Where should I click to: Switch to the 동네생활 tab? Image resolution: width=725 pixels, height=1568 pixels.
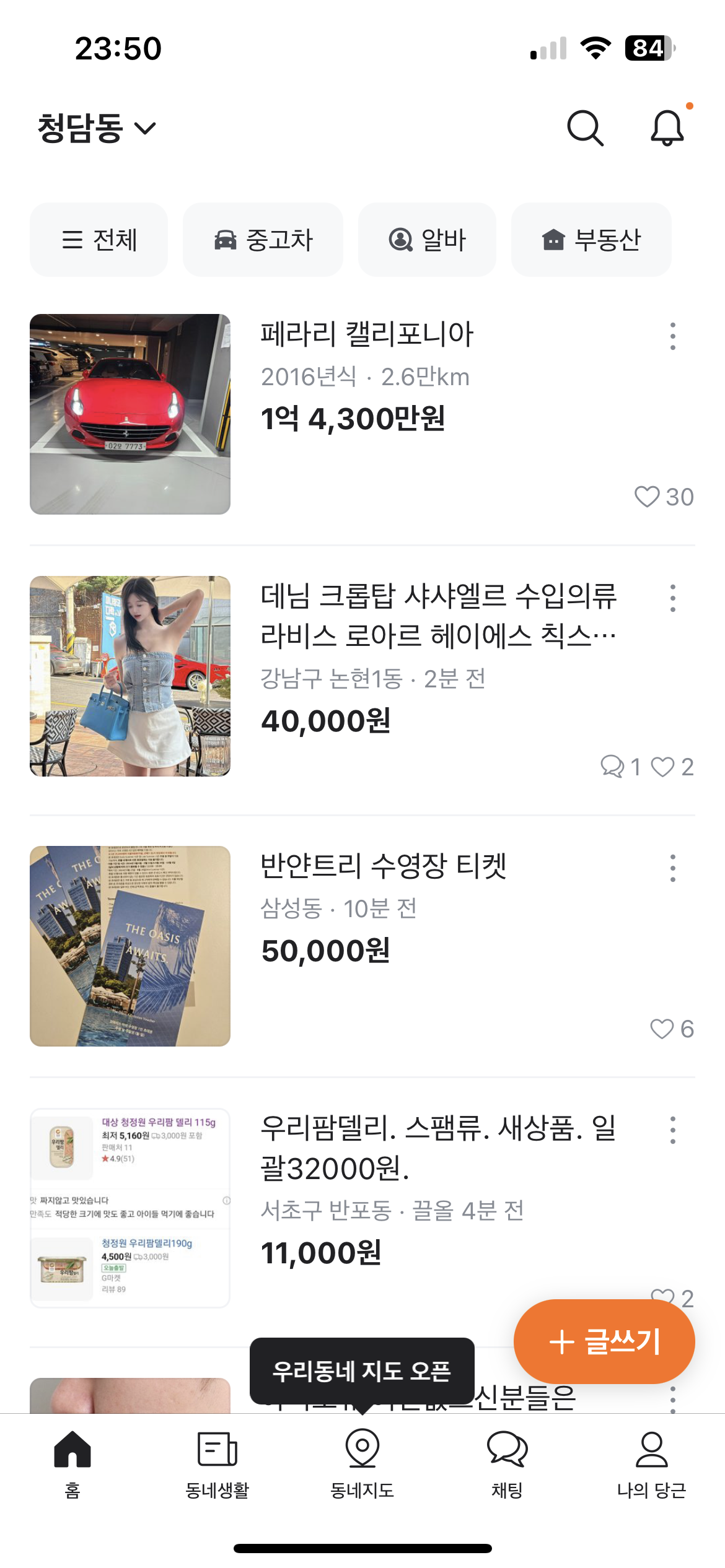tap(217, 1463)
